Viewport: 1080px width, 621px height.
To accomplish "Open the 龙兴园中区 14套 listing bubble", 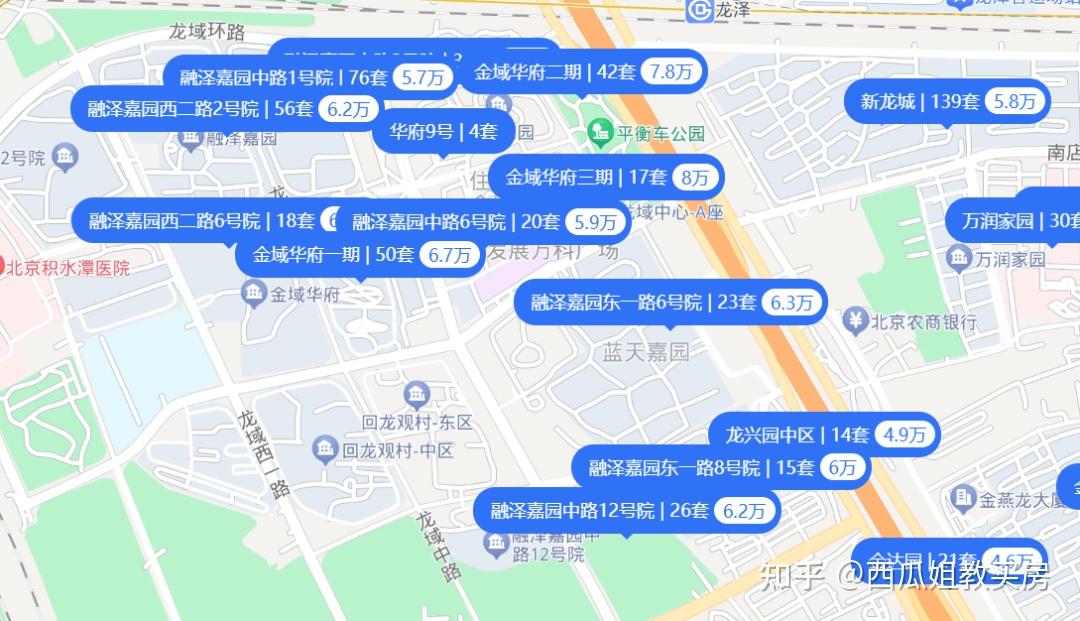I will tap(825, 434).
